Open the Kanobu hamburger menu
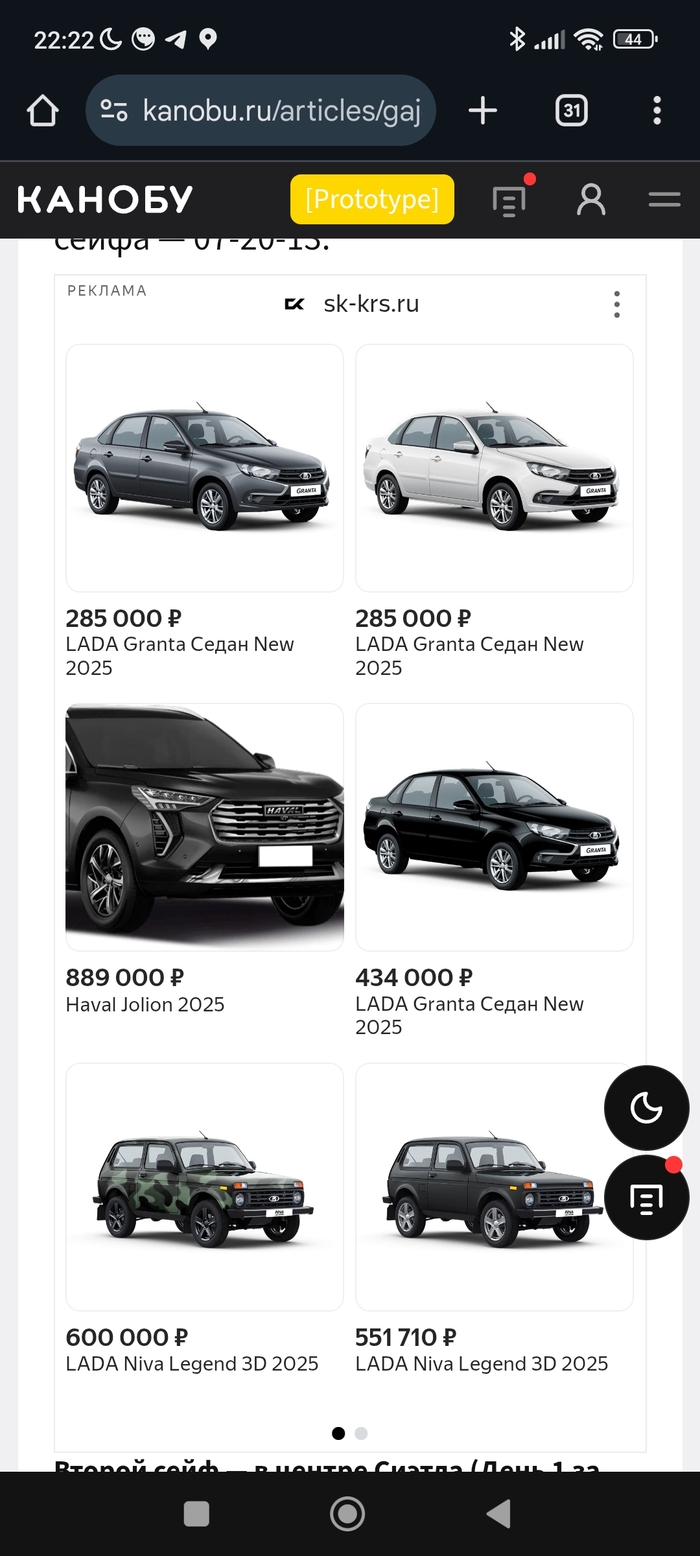This screenshot has width=700, height=1556. click(x=664, y=199)
